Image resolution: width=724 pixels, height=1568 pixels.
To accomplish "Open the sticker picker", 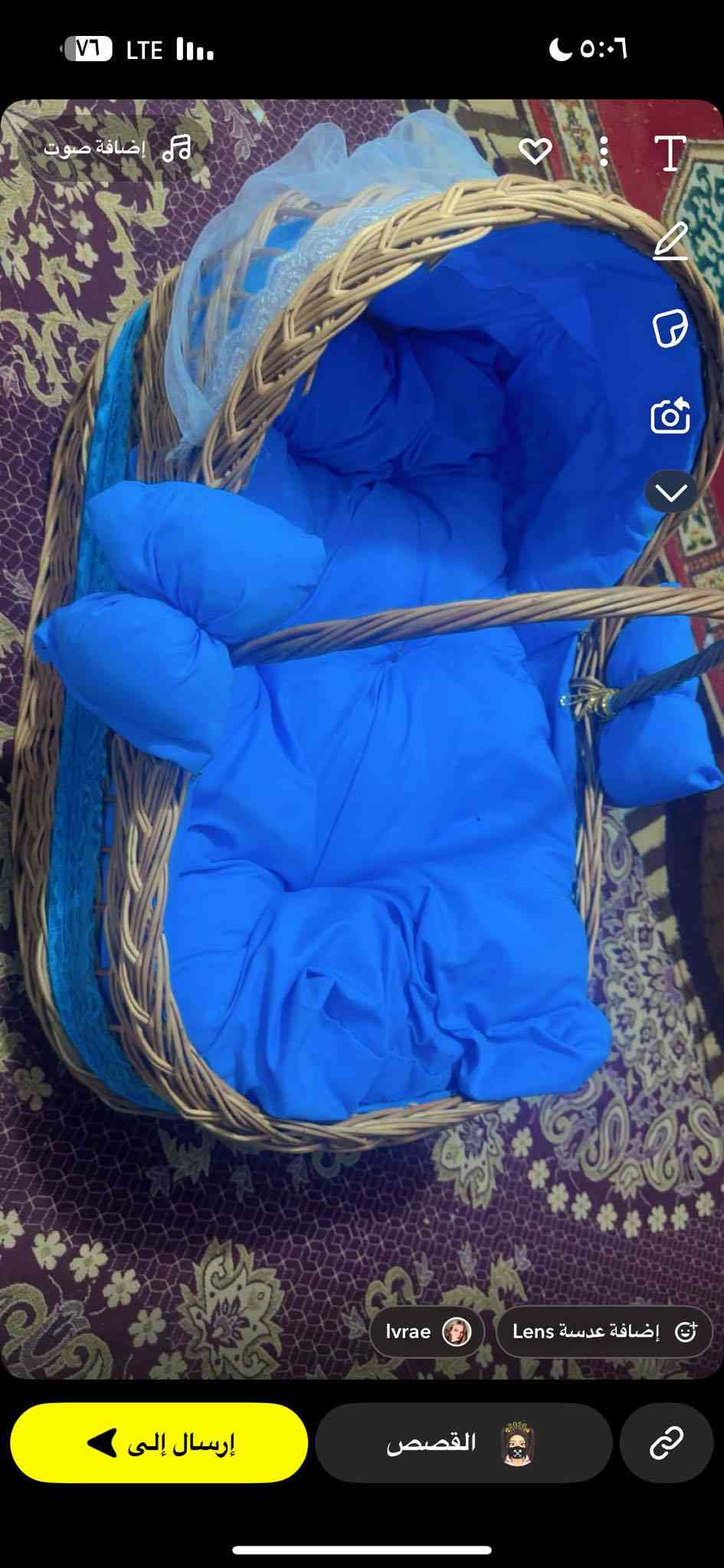I will click(670, 329).
